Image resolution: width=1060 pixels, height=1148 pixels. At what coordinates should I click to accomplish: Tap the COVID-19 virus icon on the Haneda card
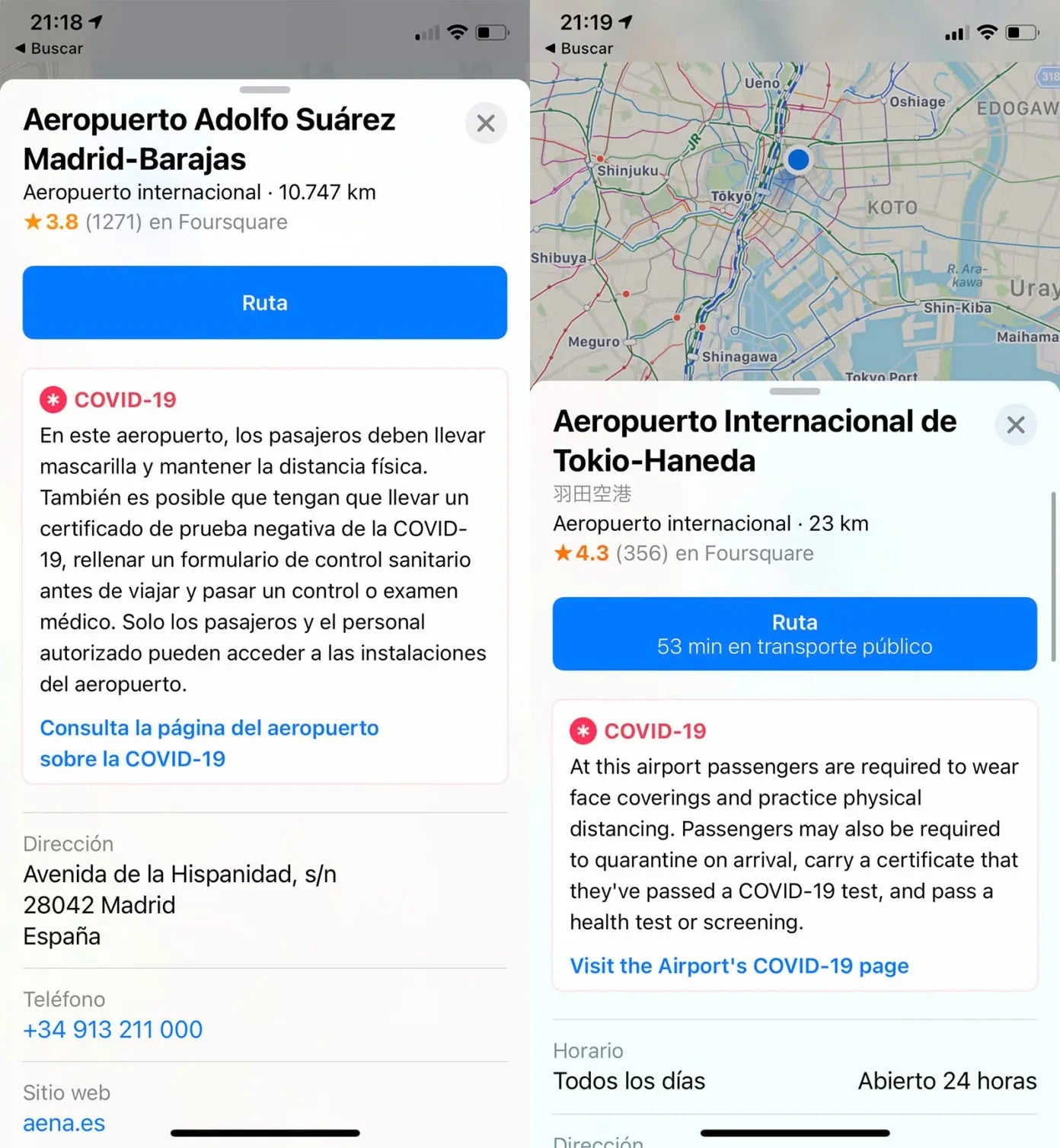coord(582,731)
